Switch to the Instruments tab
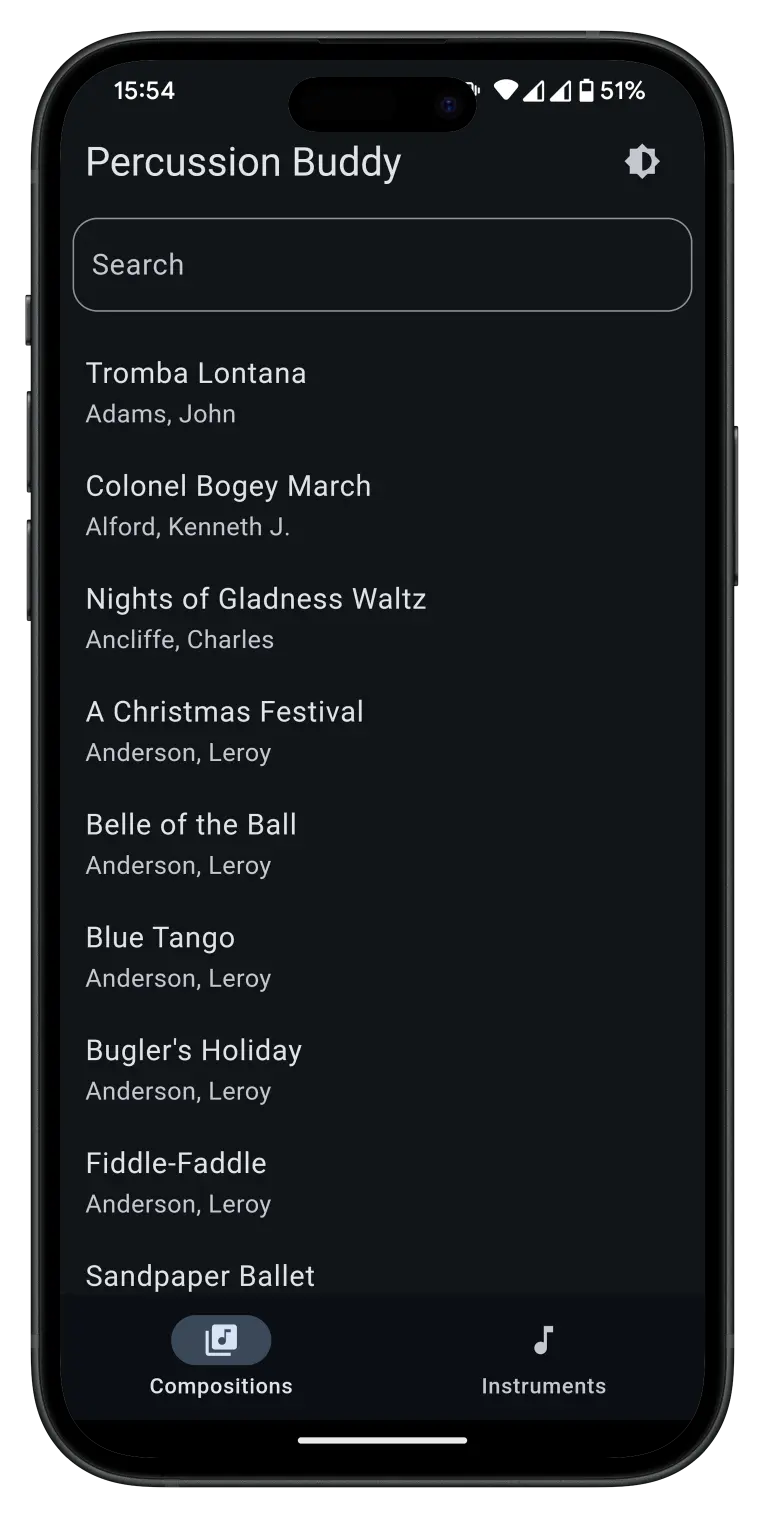The image size is (765, 1518). 543,1358
